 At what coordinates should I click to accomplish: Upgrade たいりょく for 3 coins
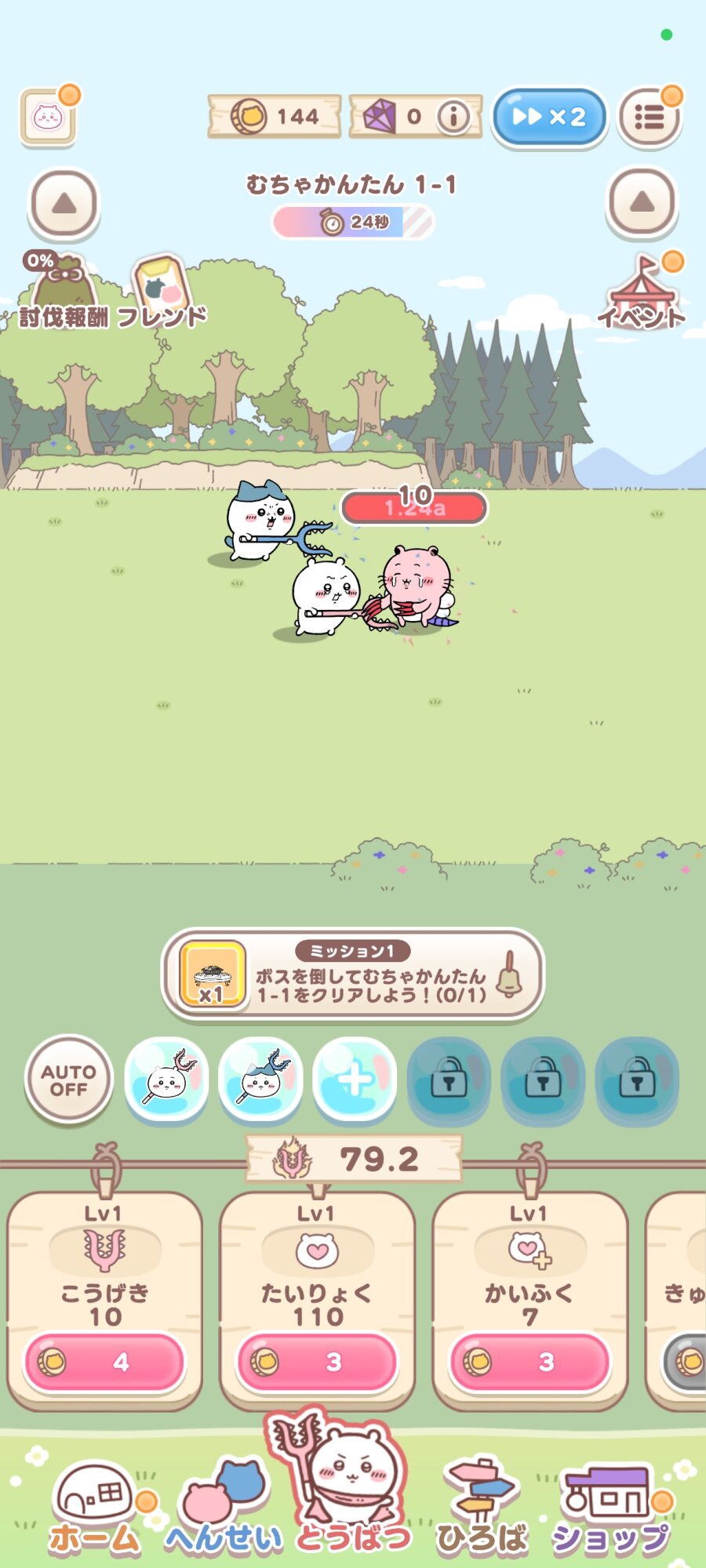point(318,1362)
